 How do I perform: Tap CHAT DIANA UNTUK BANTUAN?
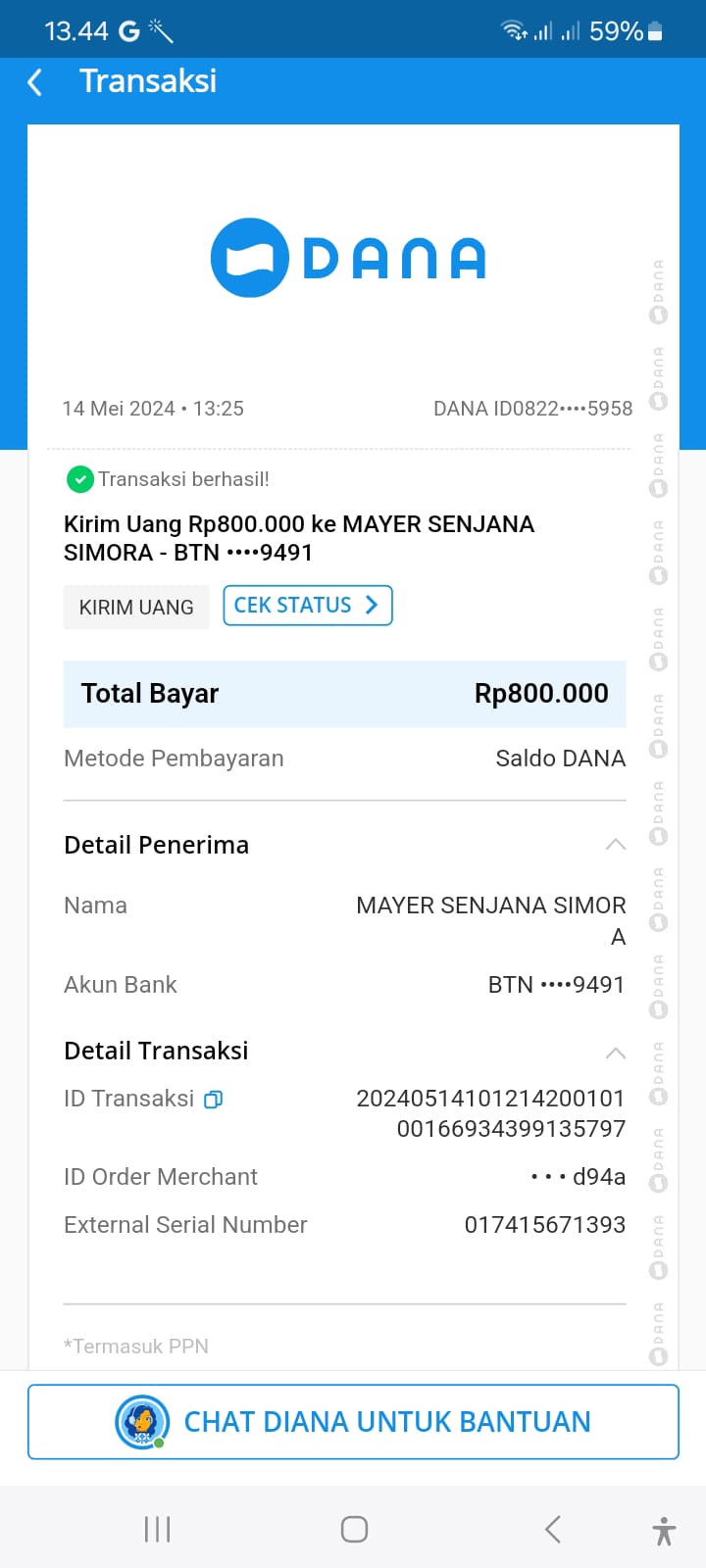click(385, 1421)
